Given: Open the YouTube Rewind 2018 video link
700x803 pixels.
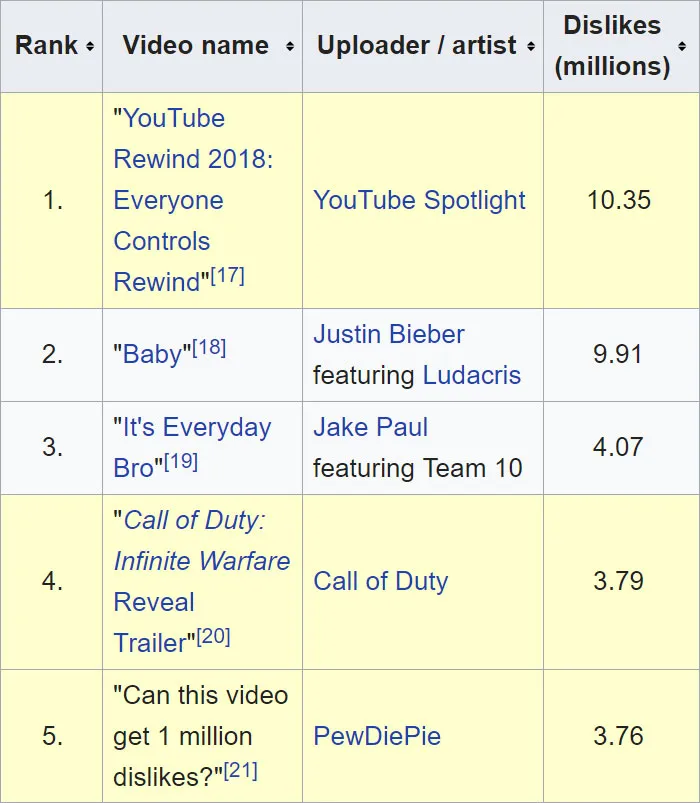Looking at the screenshot, I should coord(193,200).
